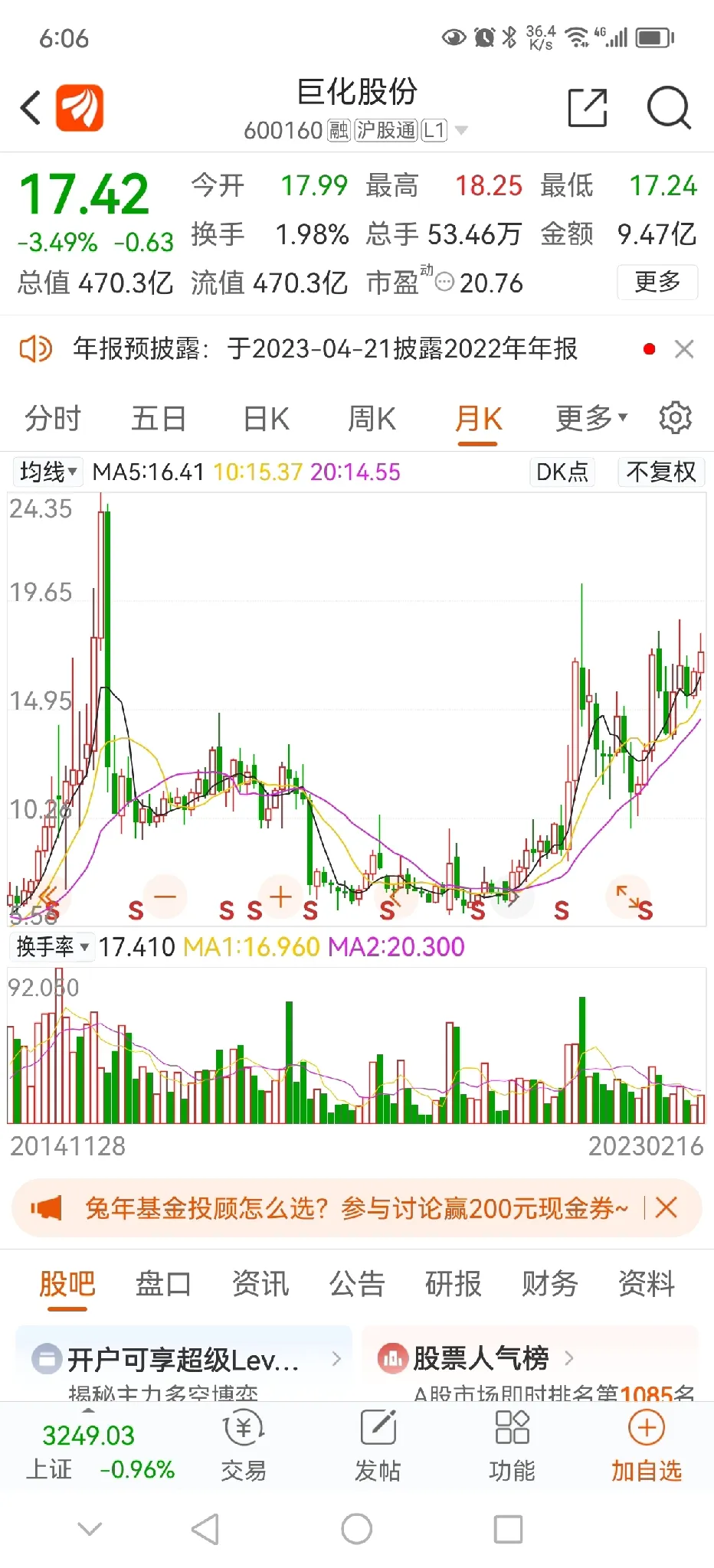Open the 均线 indicator dropdown
The image size is (714, 1568).
tap(48, 472)
